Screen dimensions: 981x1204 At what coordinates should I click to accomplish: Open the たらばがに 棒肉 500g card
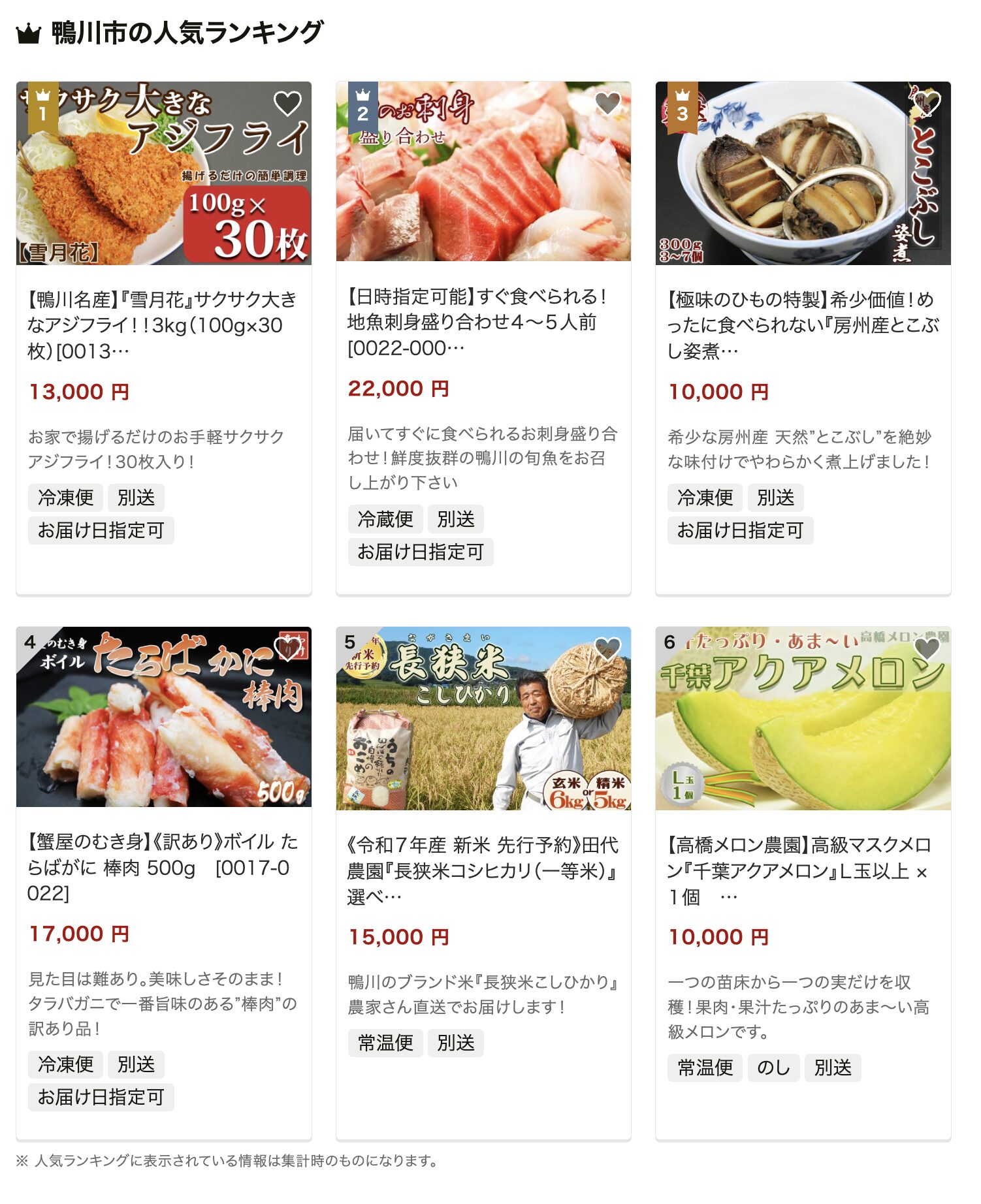[162, 866]
